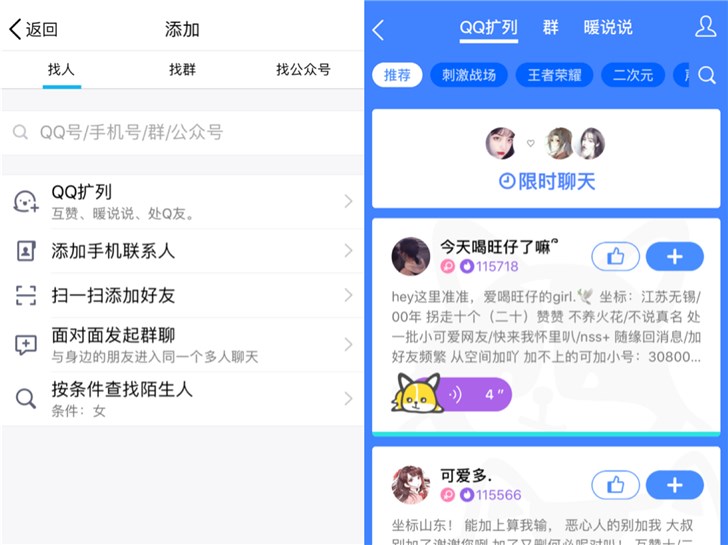Open 面对面发起群聊
Viewport: 728px width, 545px height.
click(182, 344)
